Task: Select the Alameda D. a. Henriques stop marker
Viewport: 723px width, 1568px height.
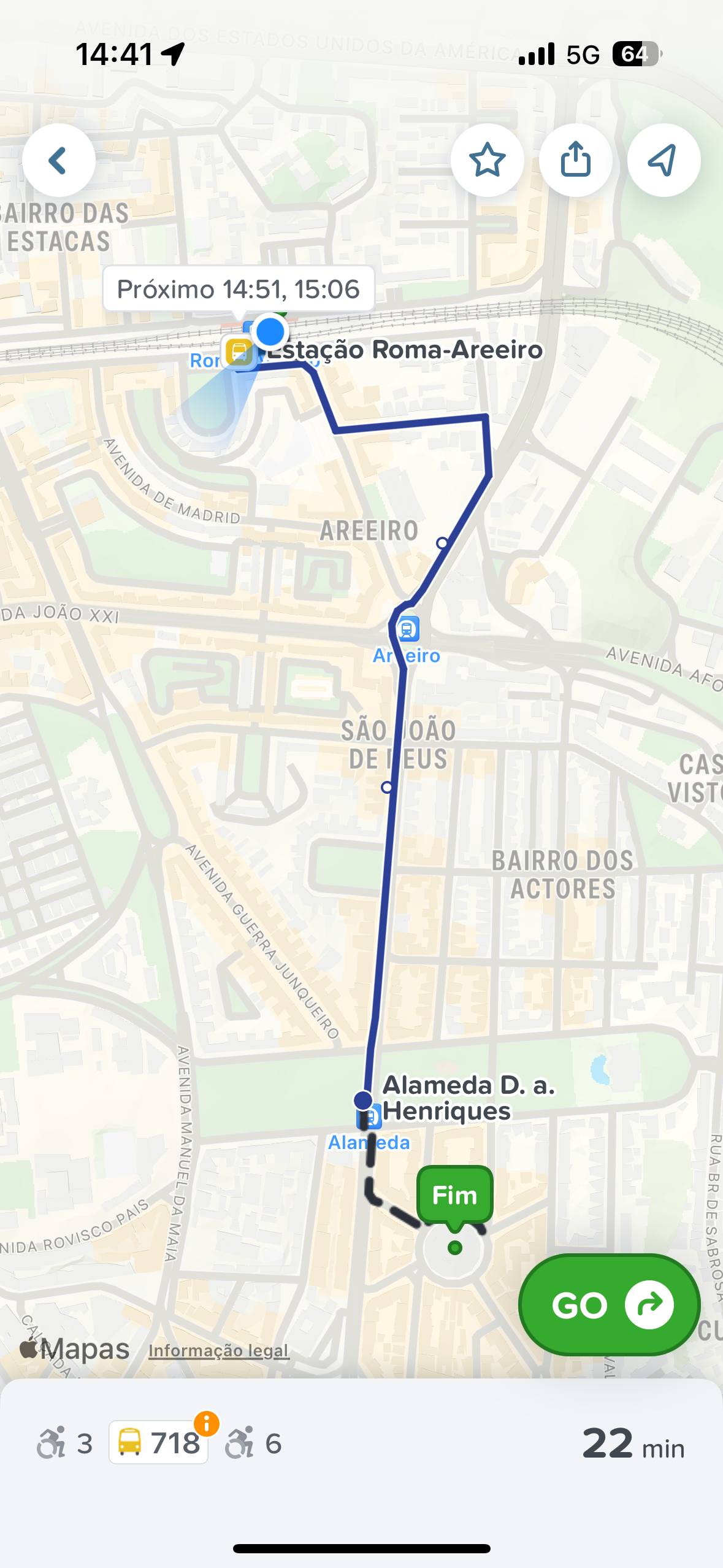Action: coord(363,1100)
